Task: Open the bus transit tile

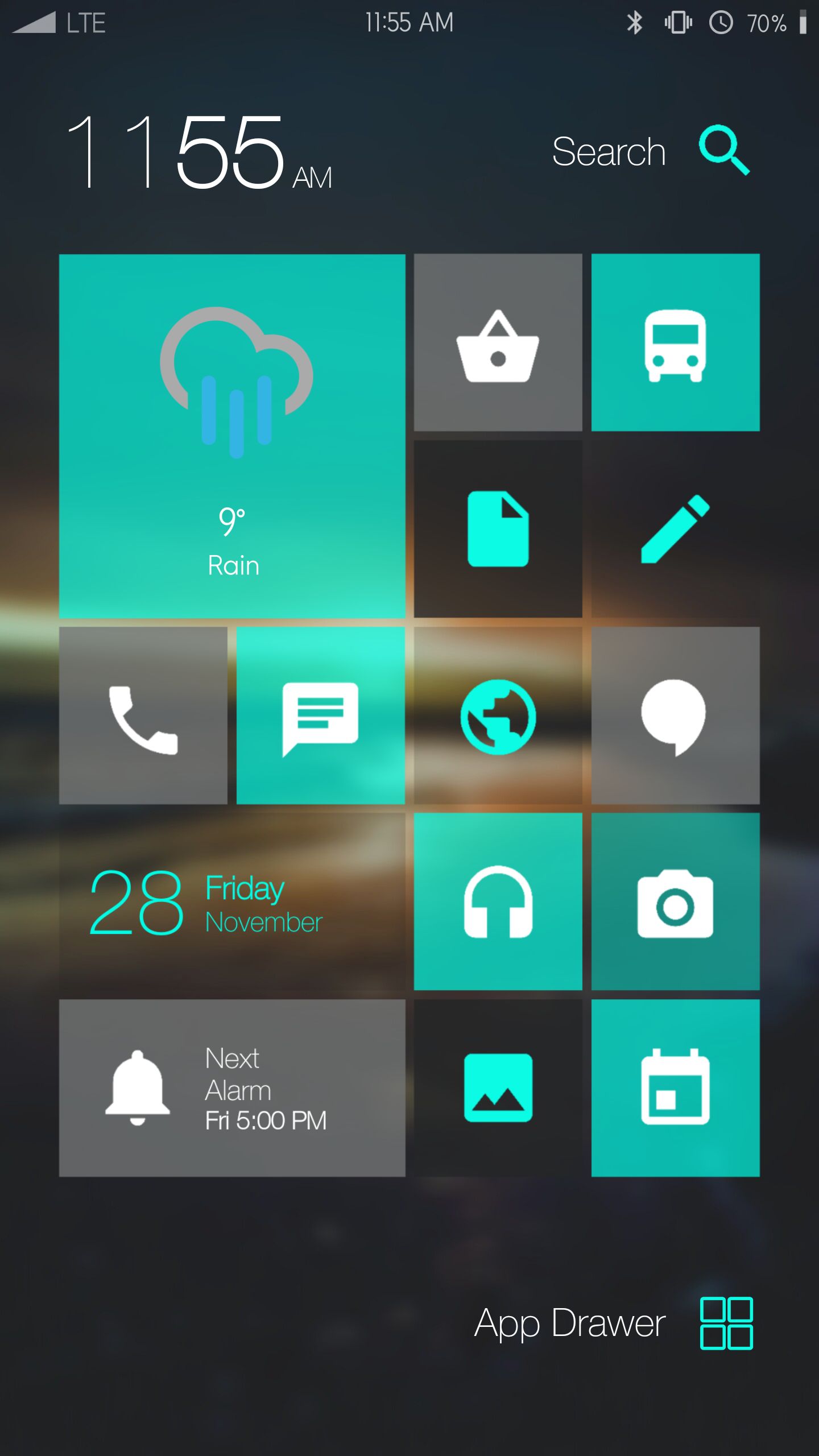Action: click(x=675, y=342)
